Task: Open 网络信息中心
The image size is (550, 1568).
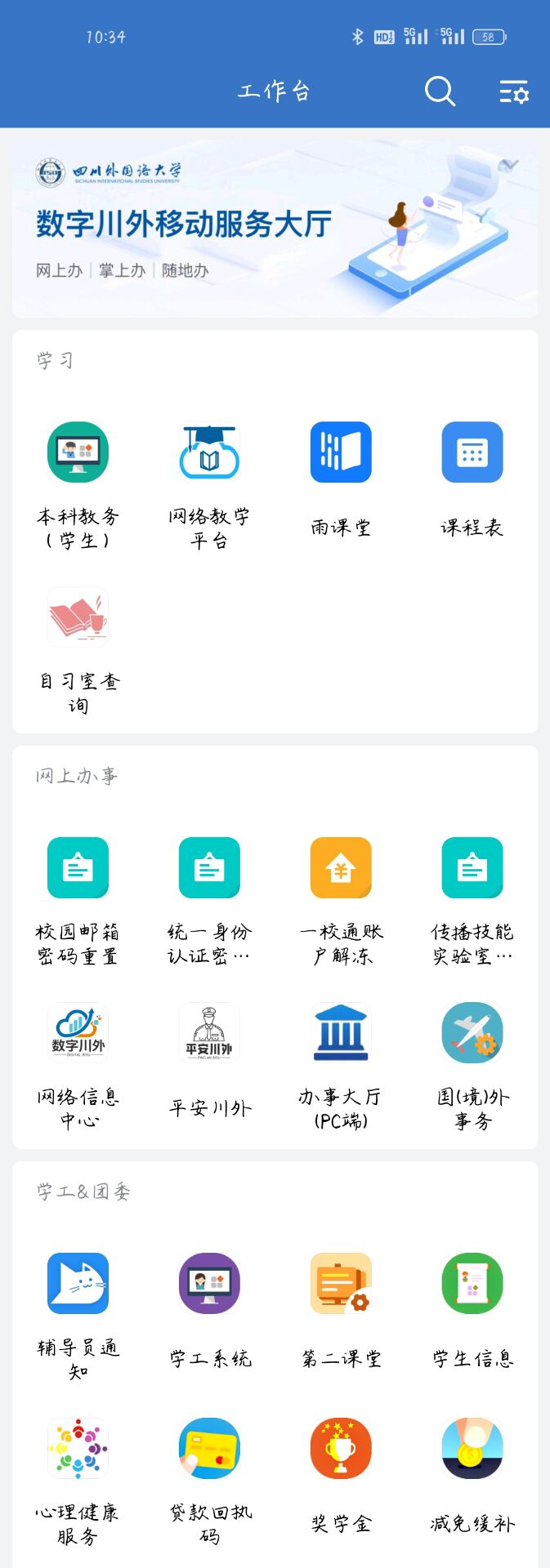Action: [78, 1033]
